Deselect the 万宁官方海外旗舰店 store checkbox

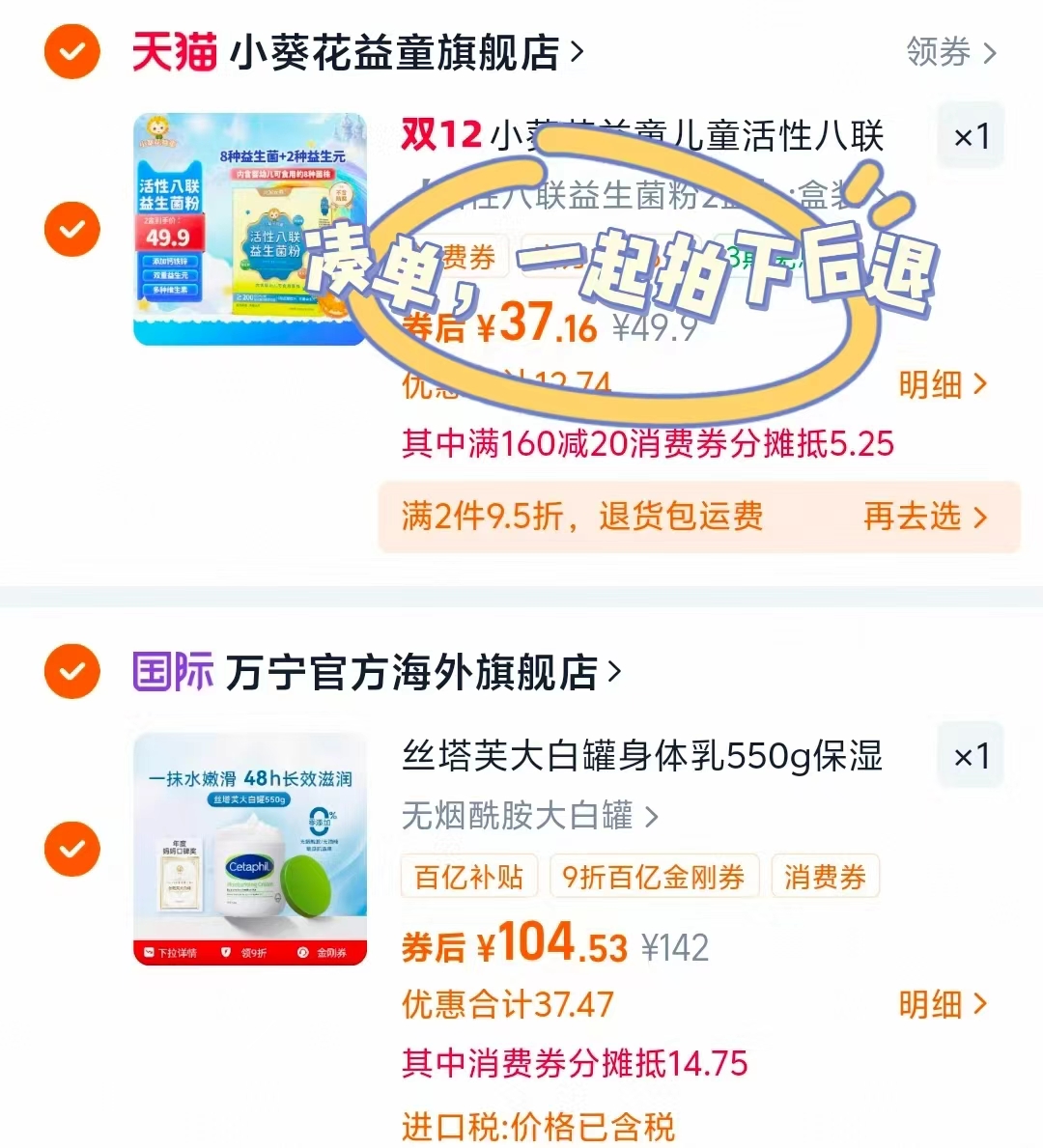71,671
